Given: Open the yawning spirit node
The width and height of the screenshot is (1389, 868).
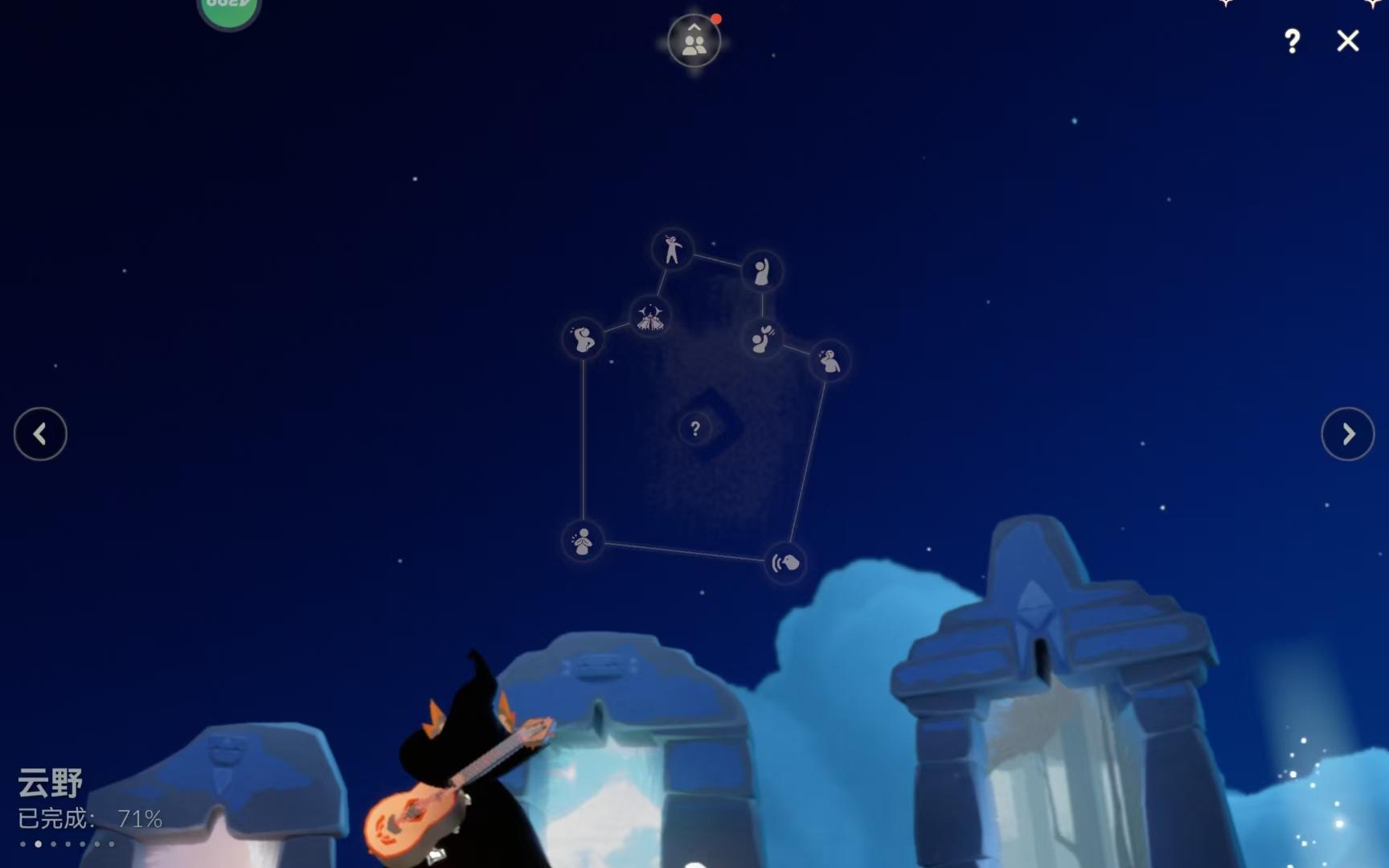Looking at the screenshot, I should [583, 338].
